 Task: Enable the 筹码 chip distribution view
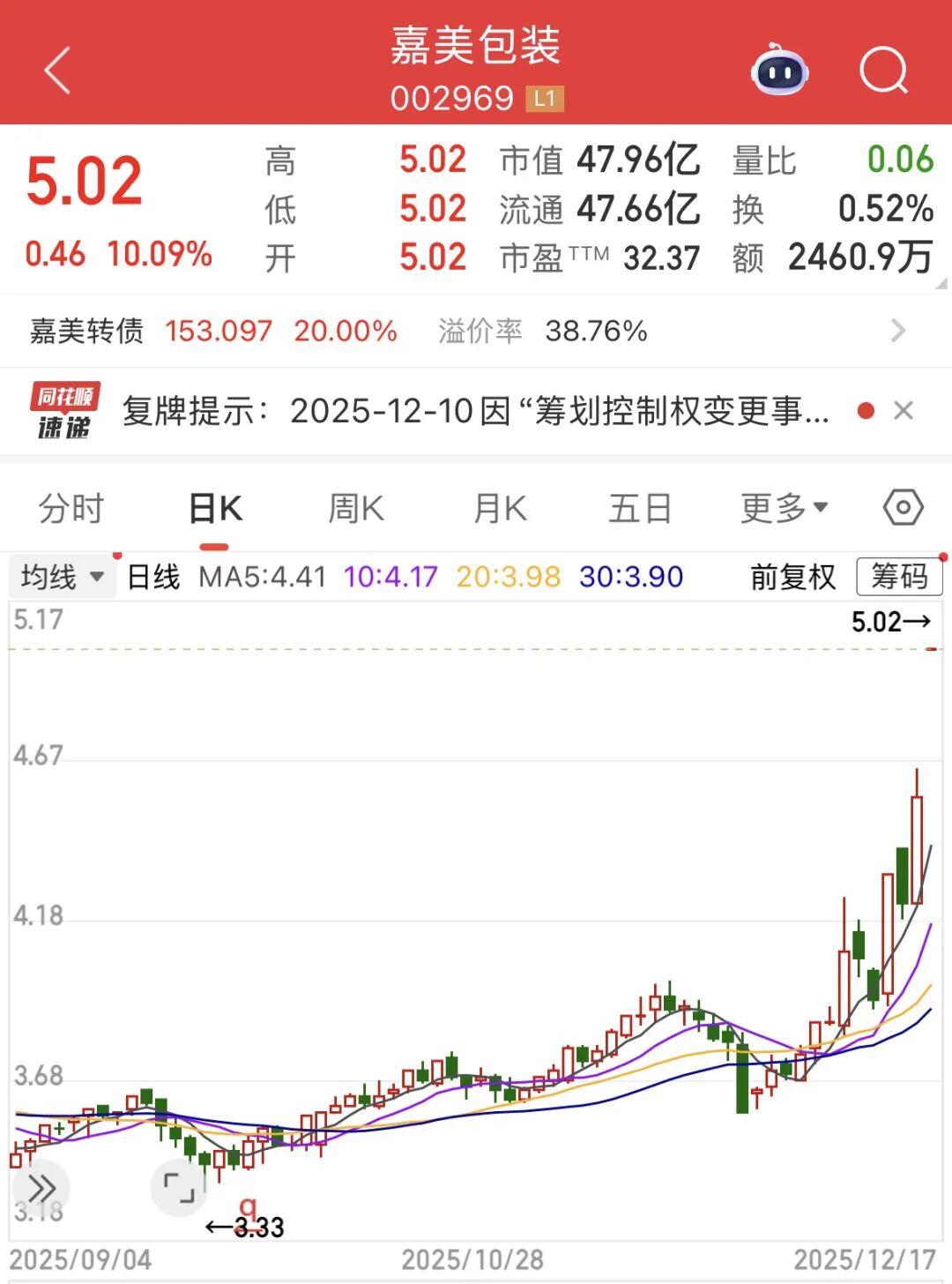point(899,577)
